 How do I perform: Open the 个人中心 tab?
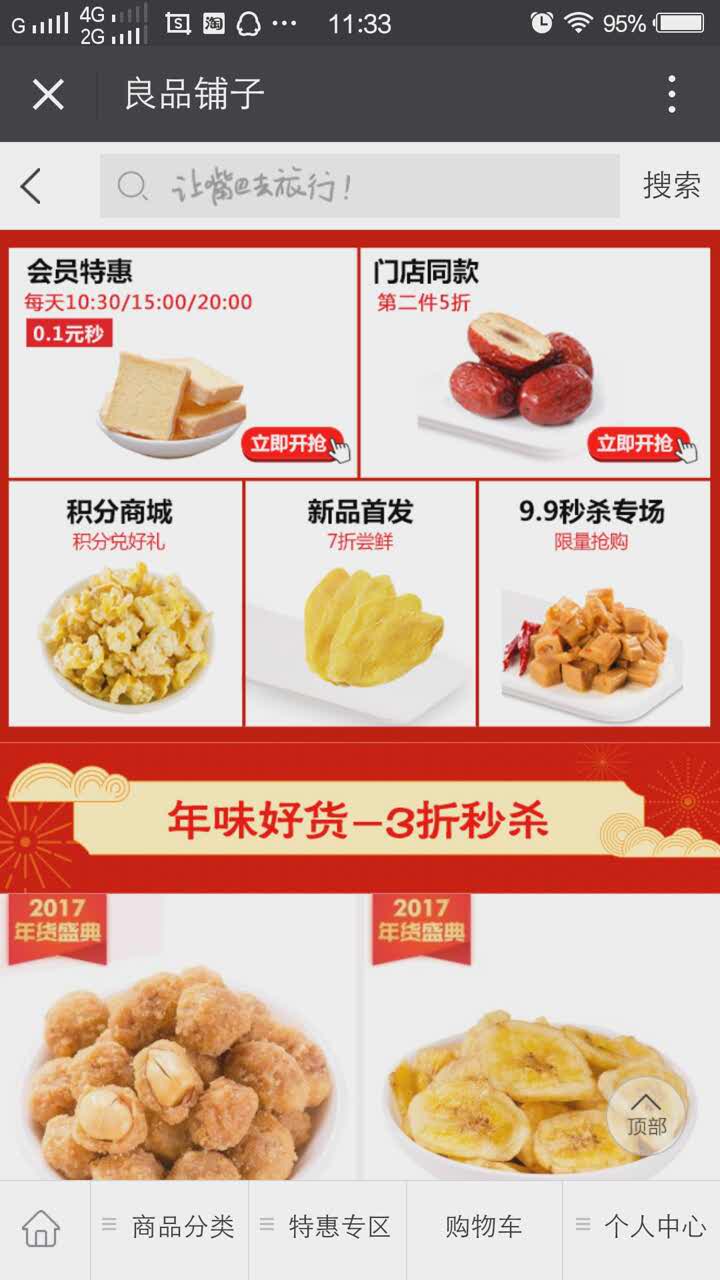tap(641, 1229)
